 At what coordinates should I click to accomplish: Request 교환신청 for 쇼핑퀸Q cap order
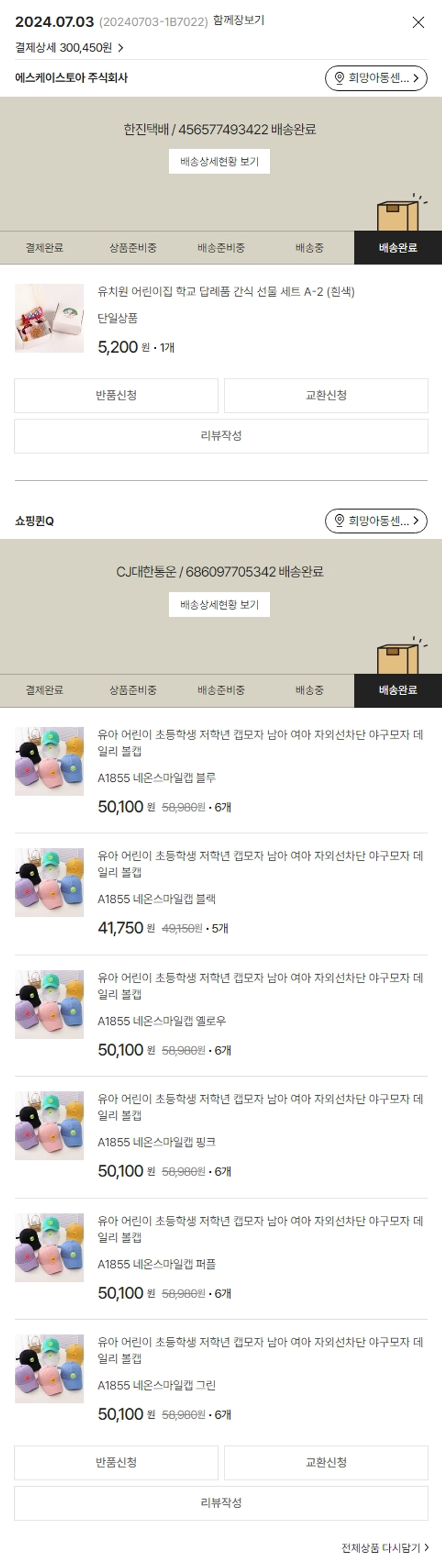(326, 1462)
